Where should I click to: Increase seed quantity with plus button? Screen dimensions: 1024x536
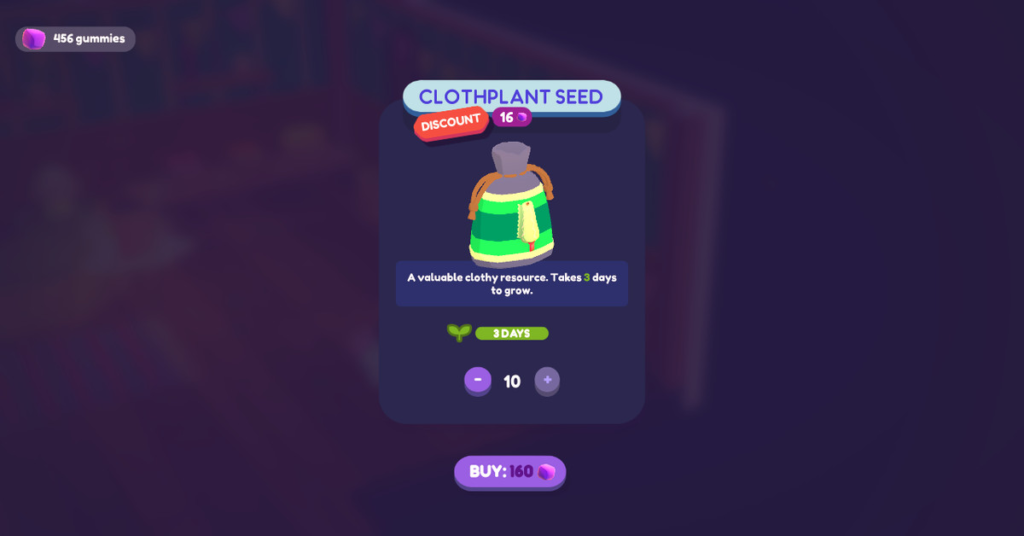(x=547, y=380)
